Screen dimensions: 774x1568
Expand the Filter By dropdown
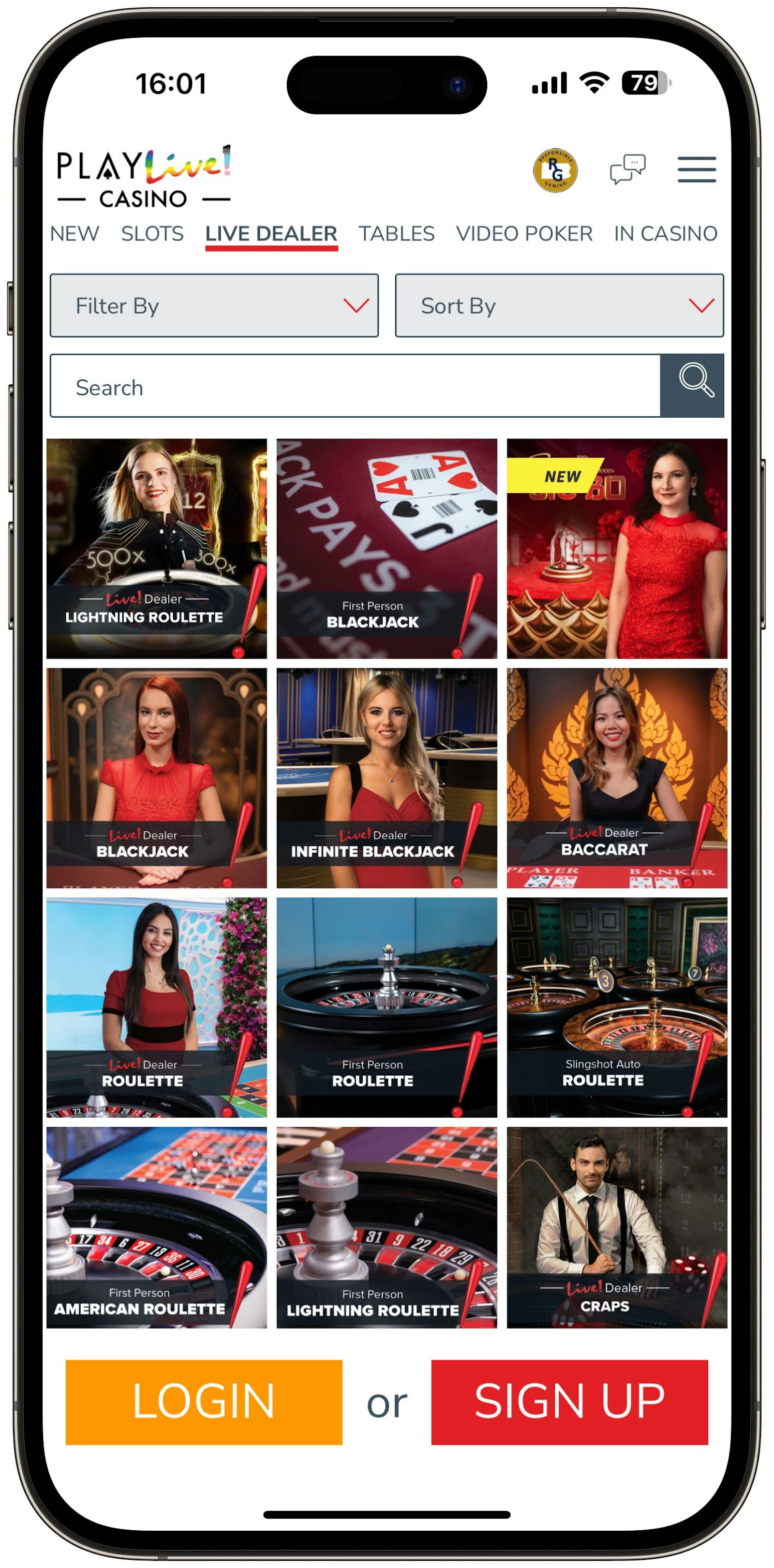[214, 305]
